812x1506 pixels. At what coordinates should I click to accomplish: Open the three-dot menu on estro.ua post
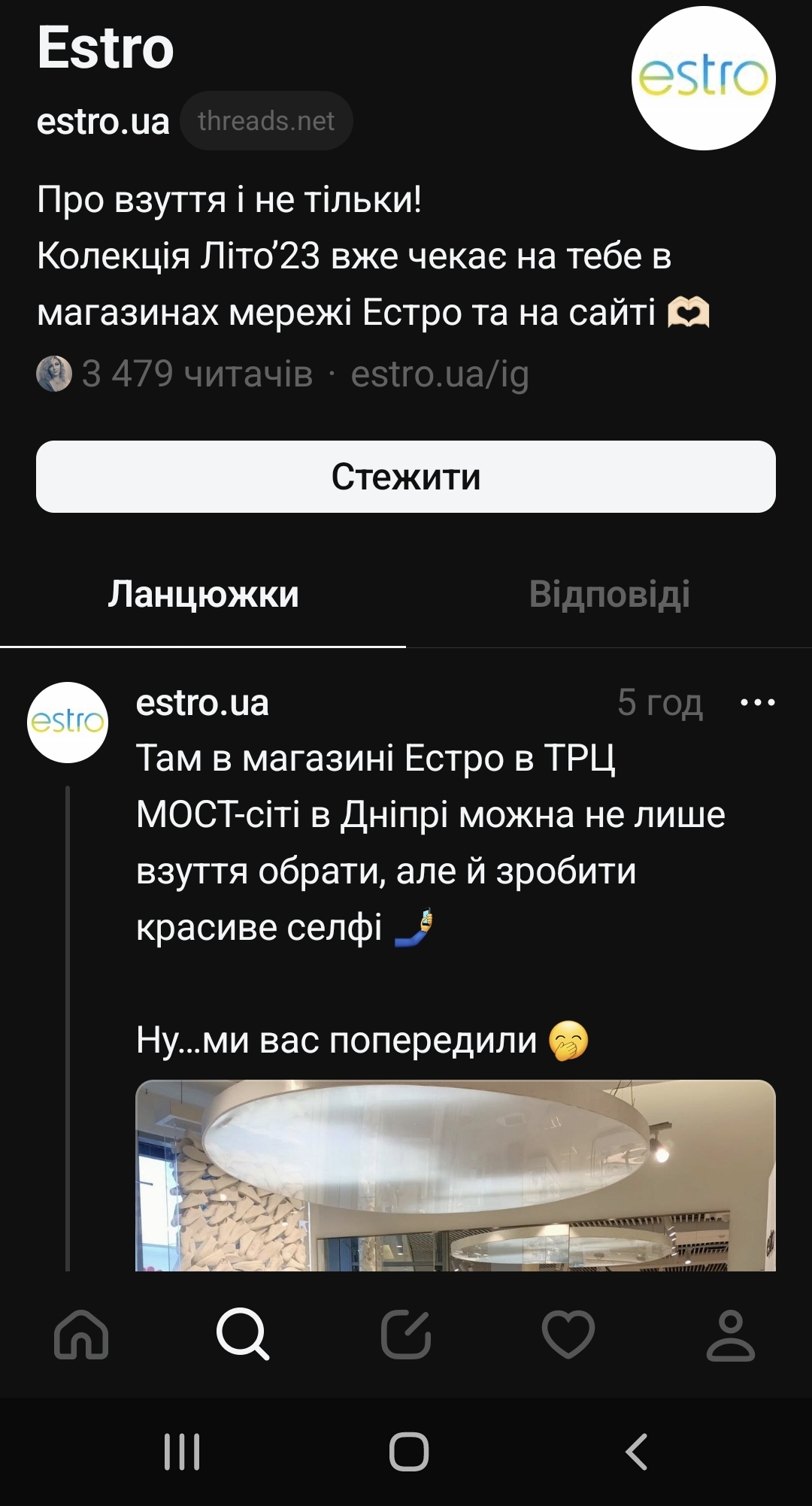757,703
